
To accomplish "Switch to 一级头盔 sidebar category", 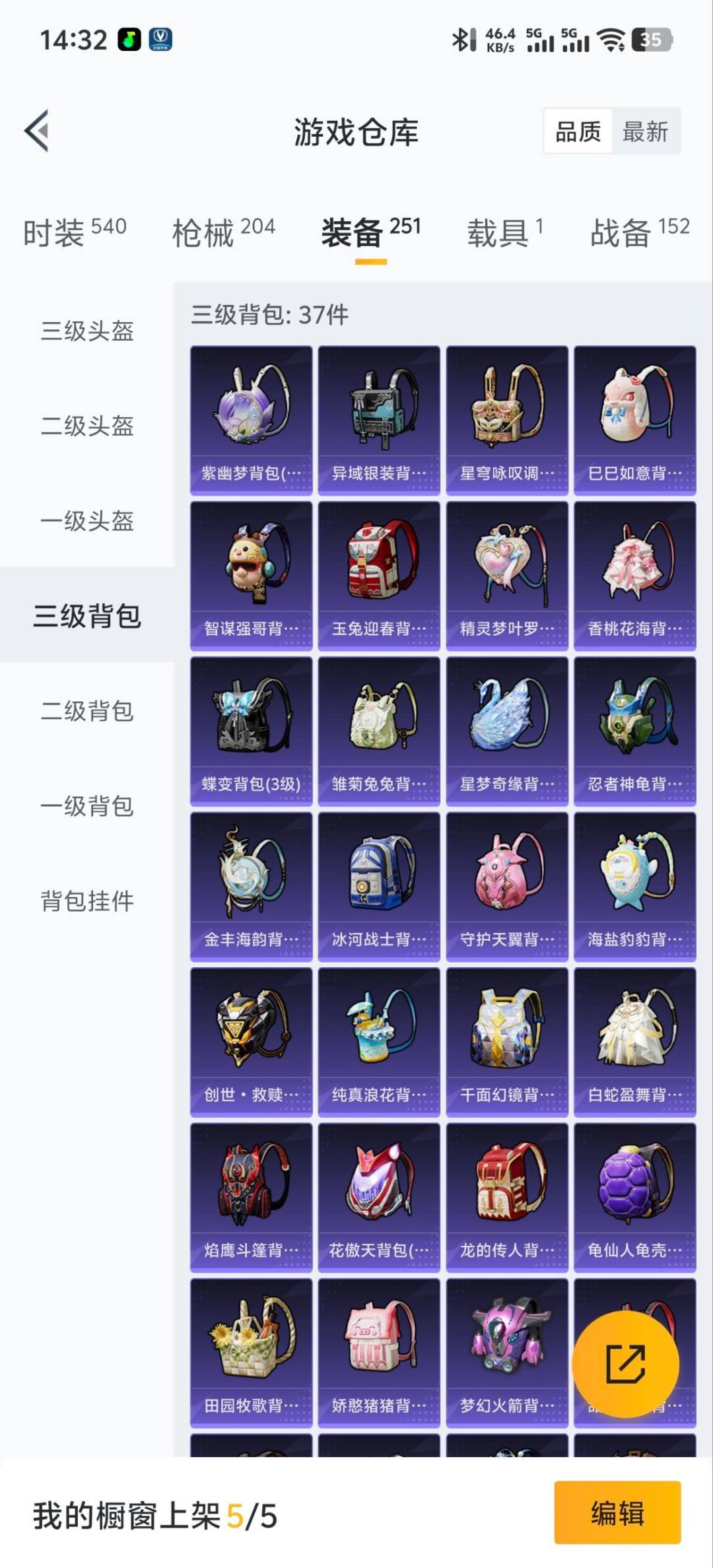I will point(86,522).
